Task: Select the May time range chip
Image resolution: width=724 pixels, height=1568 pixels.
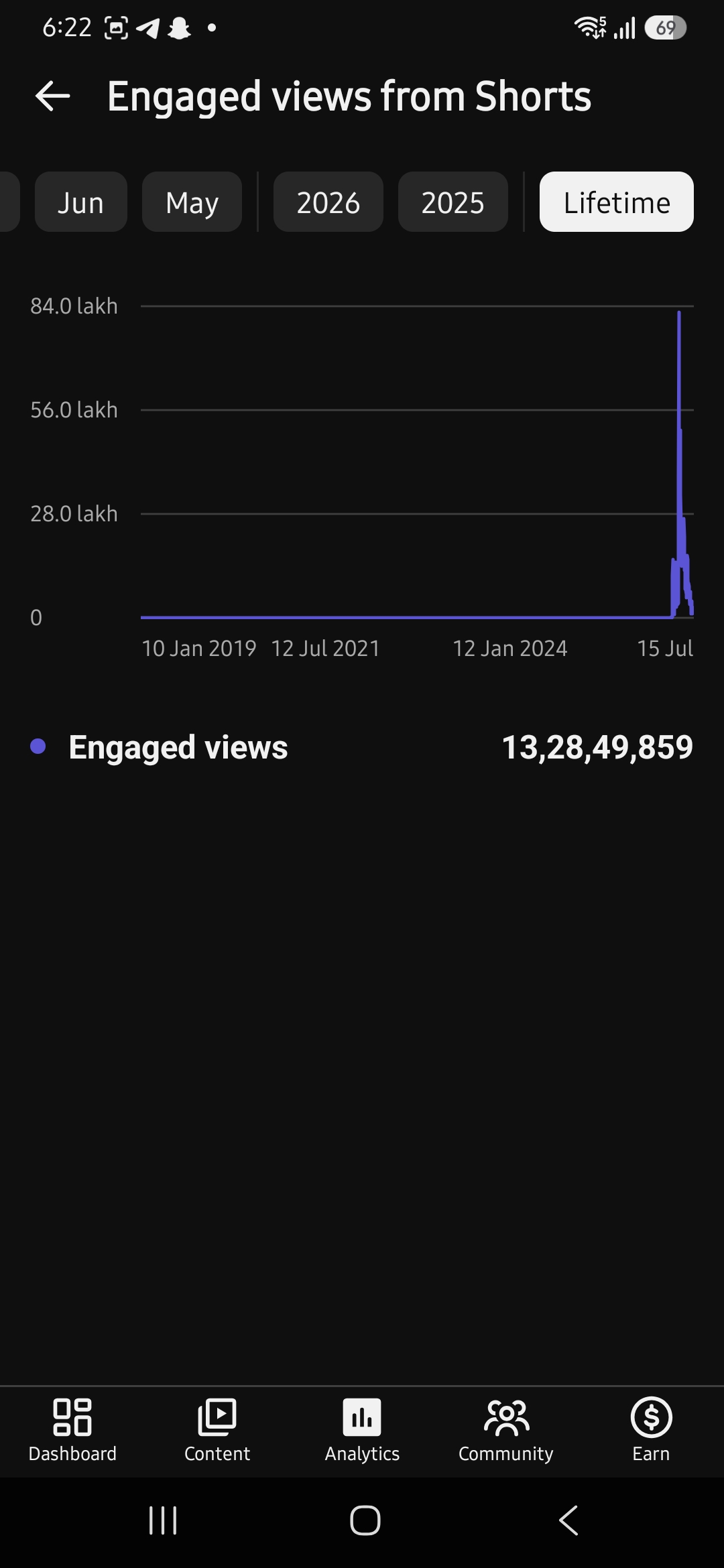Action: click(x=192, y=202)
